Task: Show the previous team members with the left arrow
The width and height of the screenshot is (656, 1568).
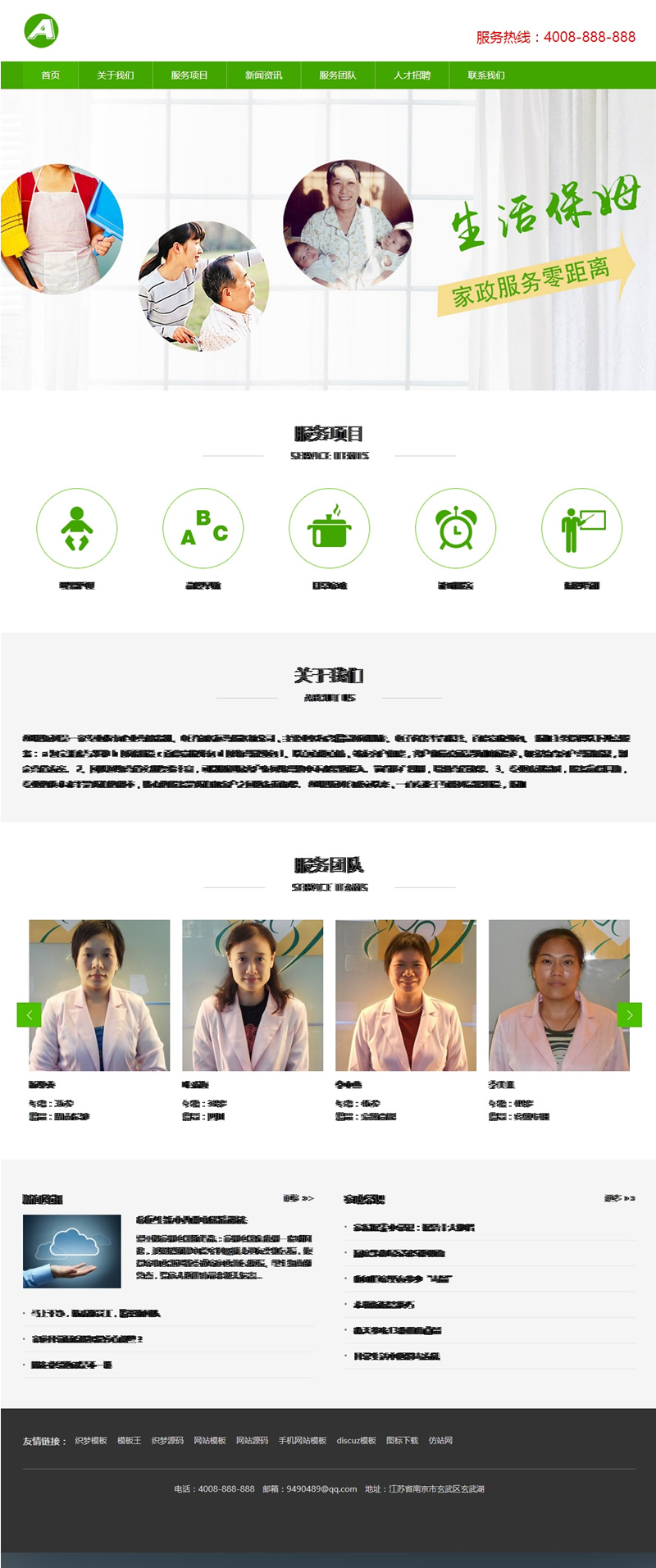Action: (29, 1014)
